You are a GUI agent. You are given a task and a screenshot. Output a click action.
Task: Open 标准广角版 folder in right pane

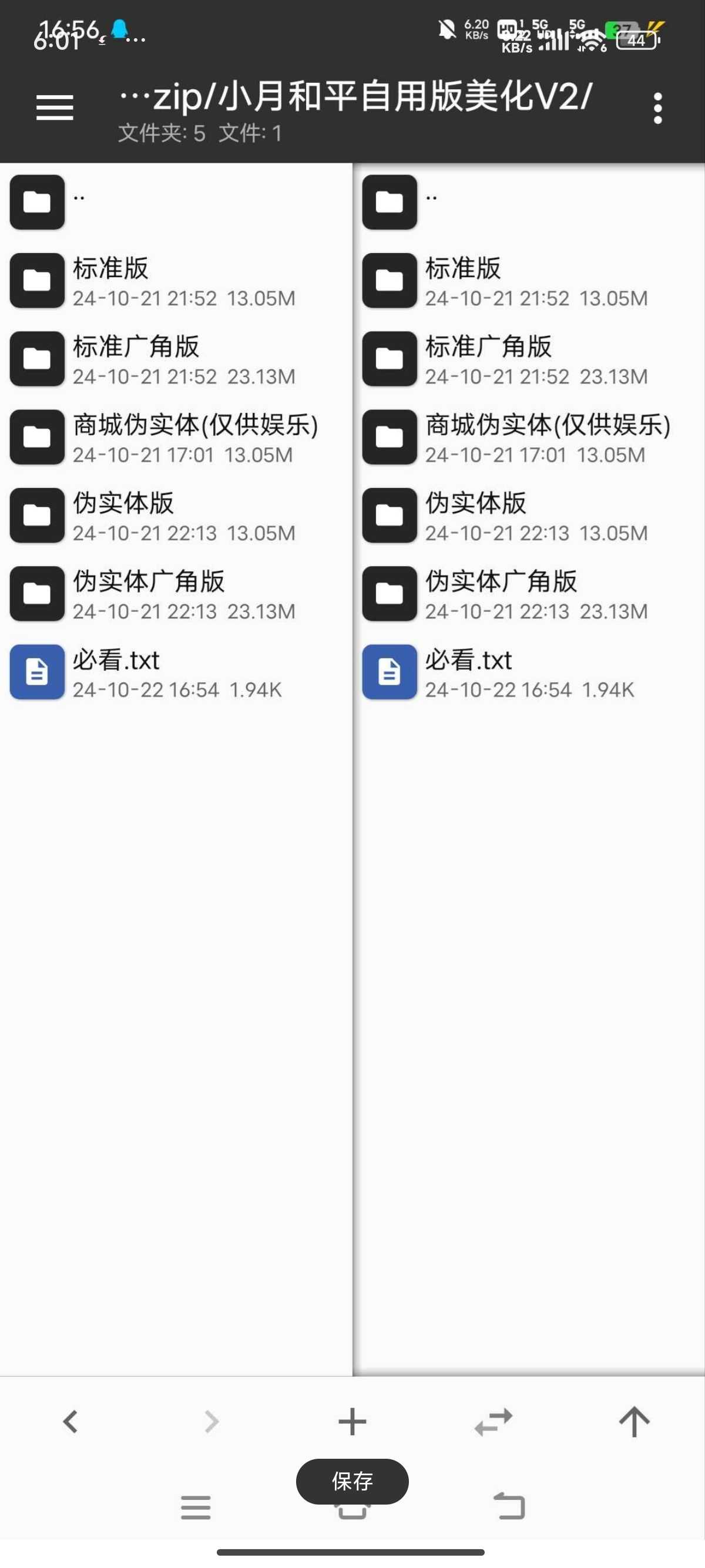[529, 359]
